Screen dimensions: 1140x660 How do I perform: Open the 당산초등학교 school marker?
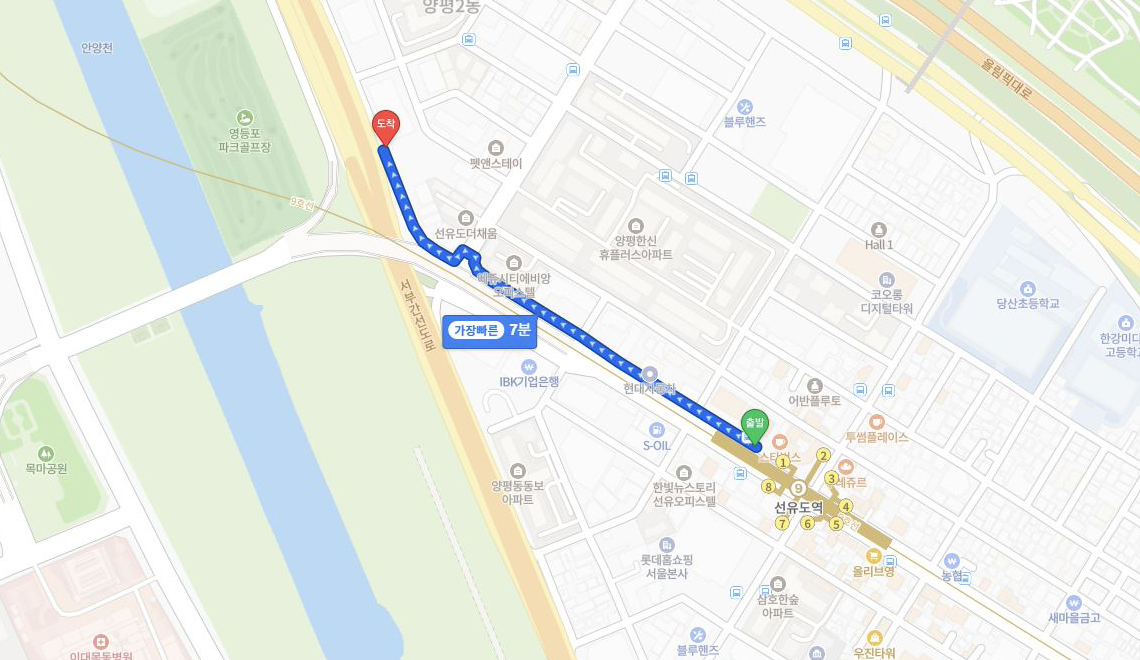click(x=1027, y=288)
